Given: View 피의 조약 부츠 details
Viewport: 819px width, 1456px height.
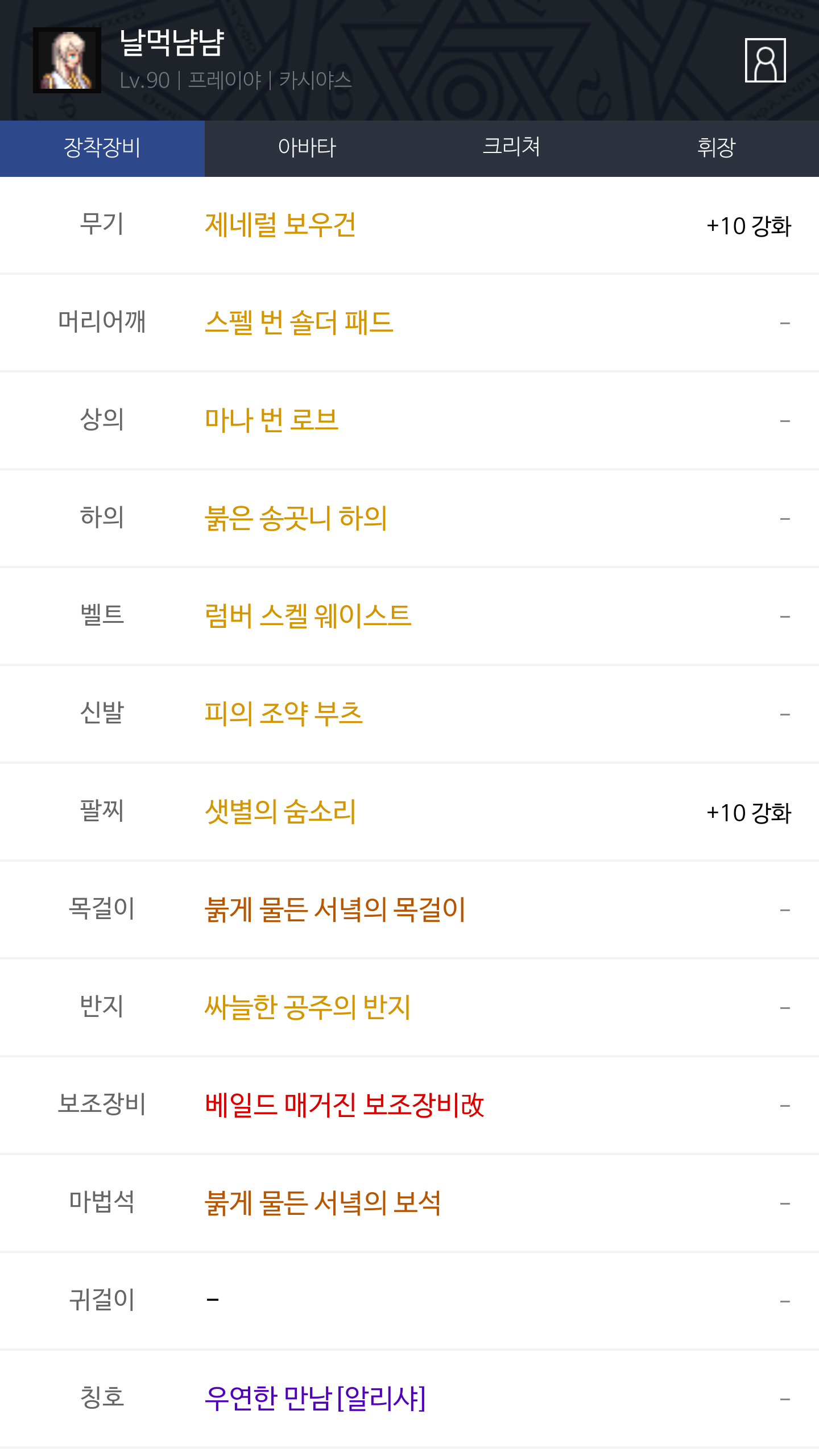Looking at the screenshot, I should pos(283,714).
